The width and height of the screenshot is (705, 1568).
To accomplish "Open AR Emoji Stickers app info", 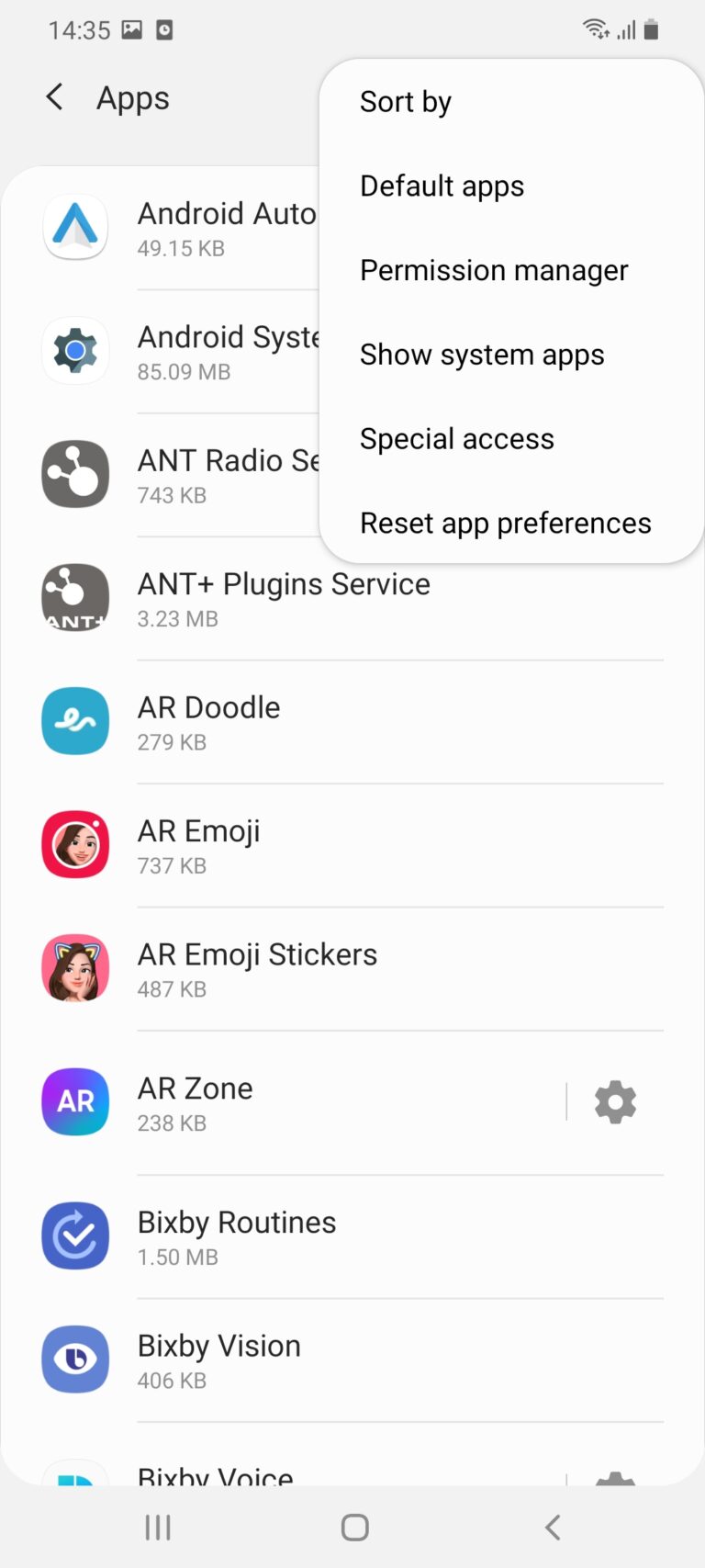I will click(x=257, y=969).
